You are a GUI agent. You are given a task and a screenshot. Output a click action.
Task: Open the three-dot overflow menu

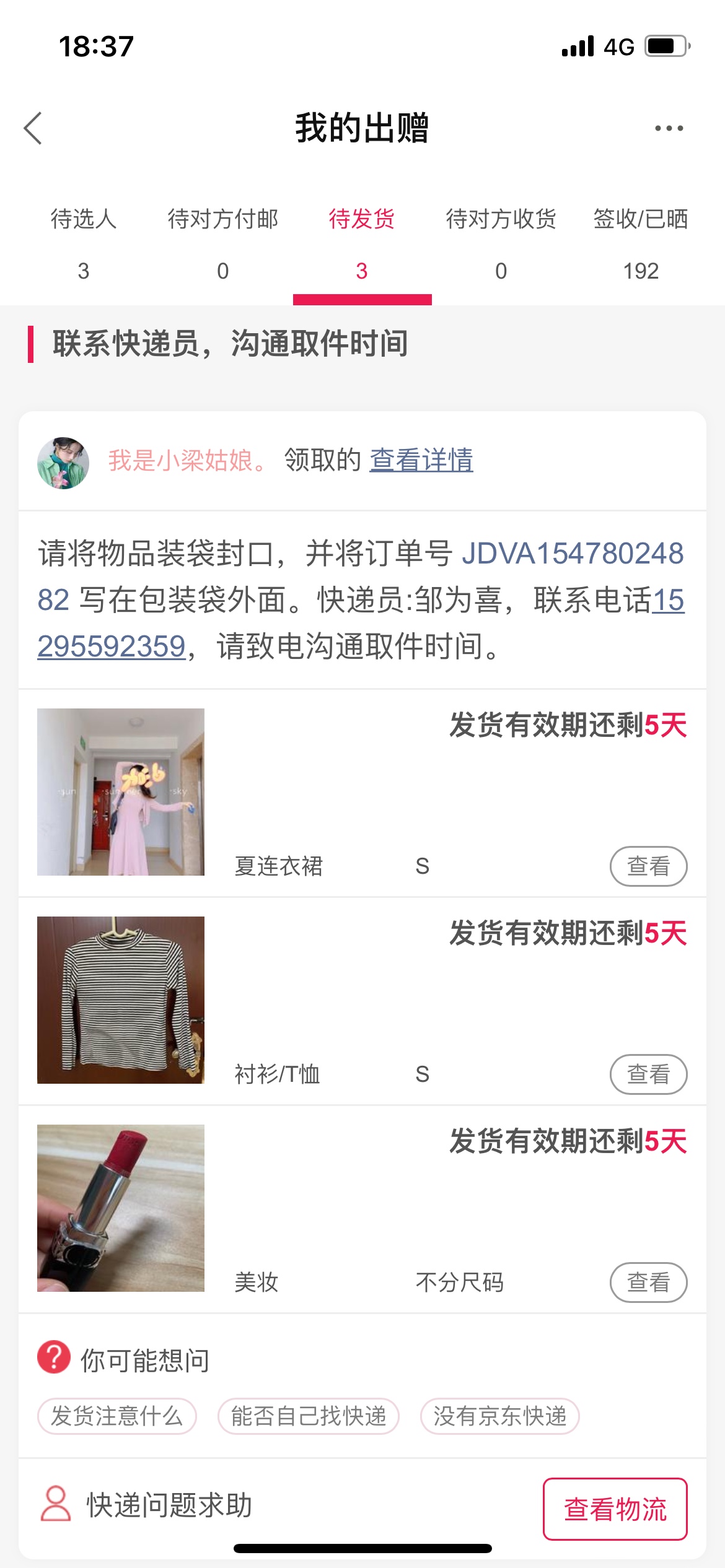(x=669, y=128)
